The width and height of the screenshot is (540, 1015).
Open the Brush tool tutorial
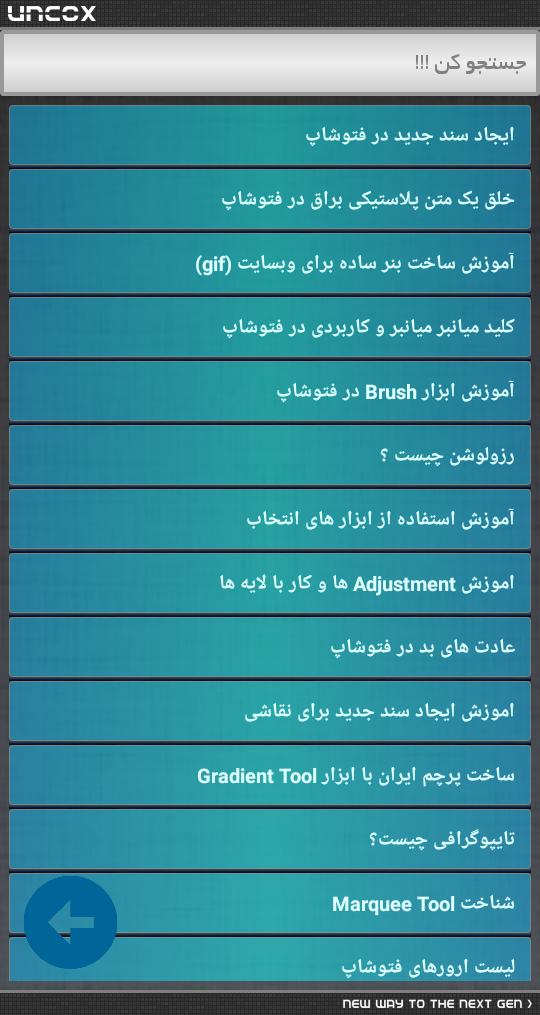point(270,391)
